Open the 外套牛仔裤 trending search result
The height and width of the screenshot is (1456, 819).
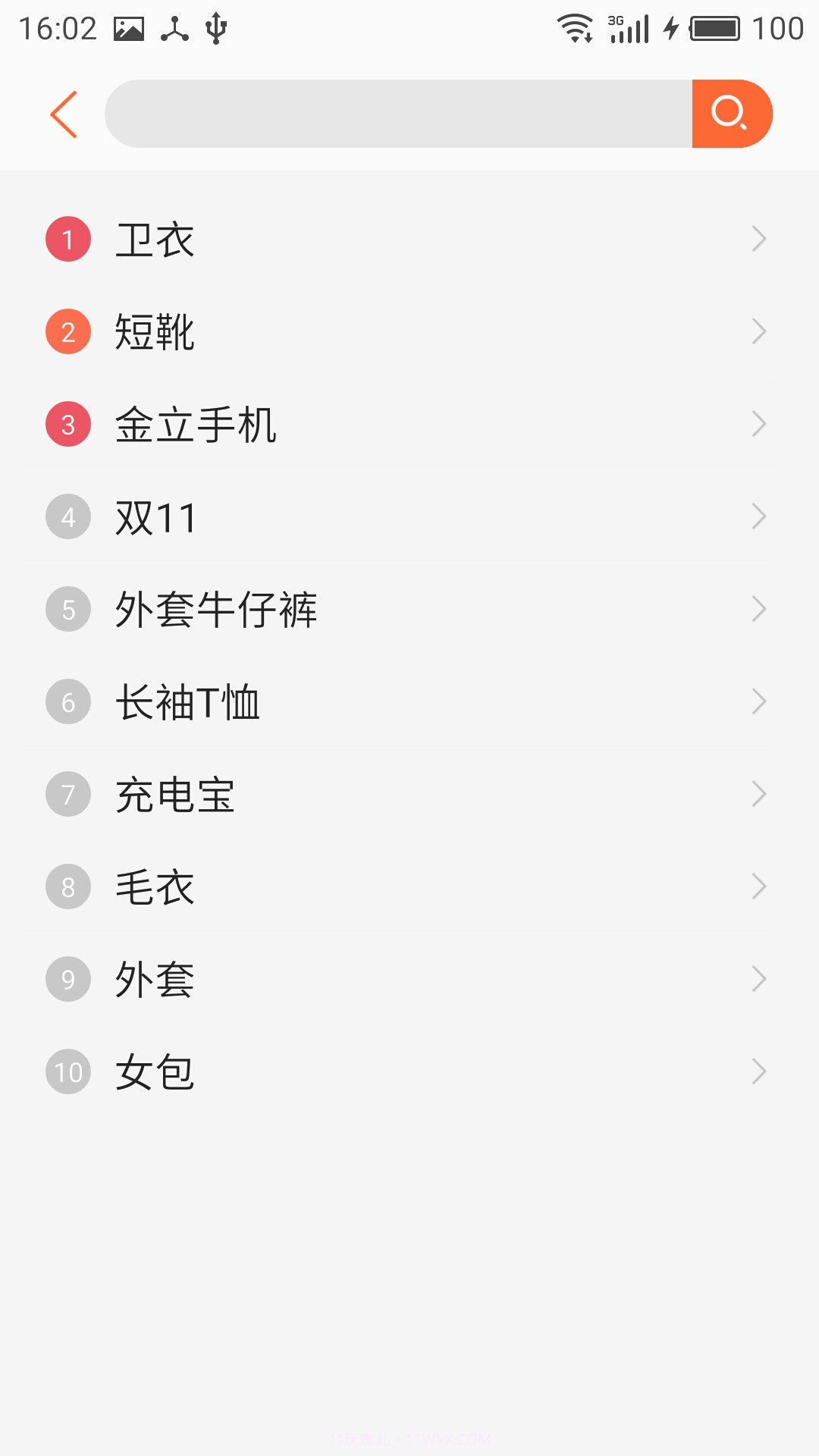(409, 609)
